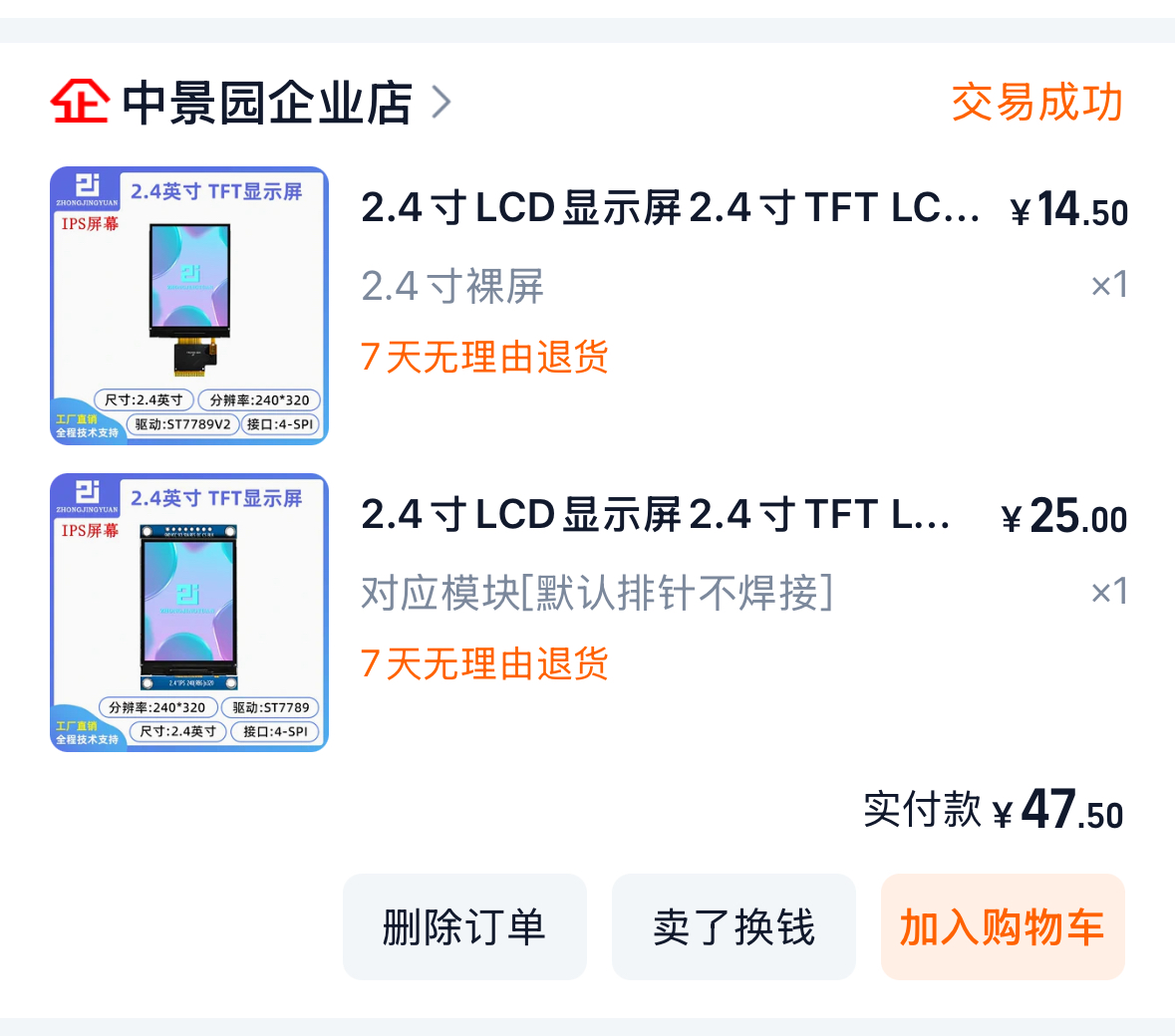Viewport: 1175px width, 1036px height.
Task: Select 卖了换钱 to resell
Action: click(734, 927)
